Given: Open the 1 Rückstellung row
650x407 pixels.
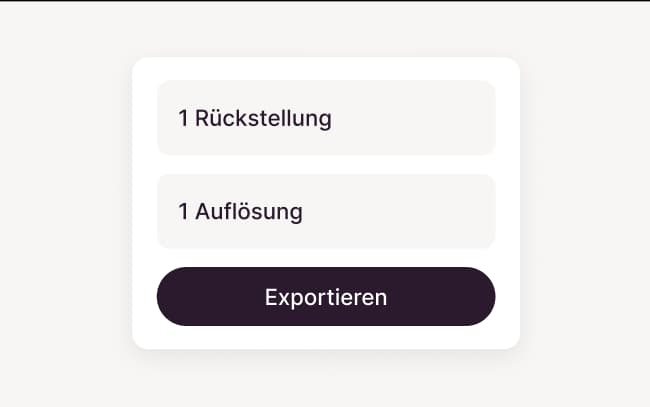Looking at the screenshot, I should [325, 118].
